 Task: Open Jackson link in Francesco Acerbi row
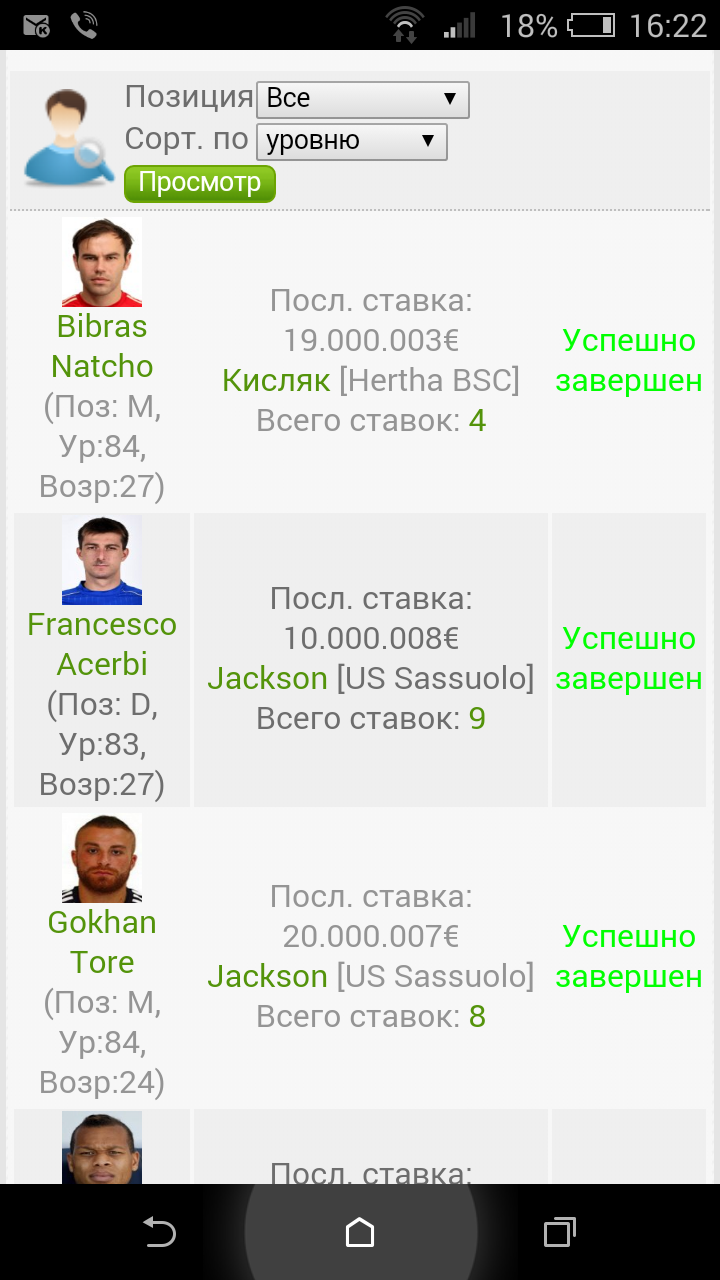coord(267,678)
